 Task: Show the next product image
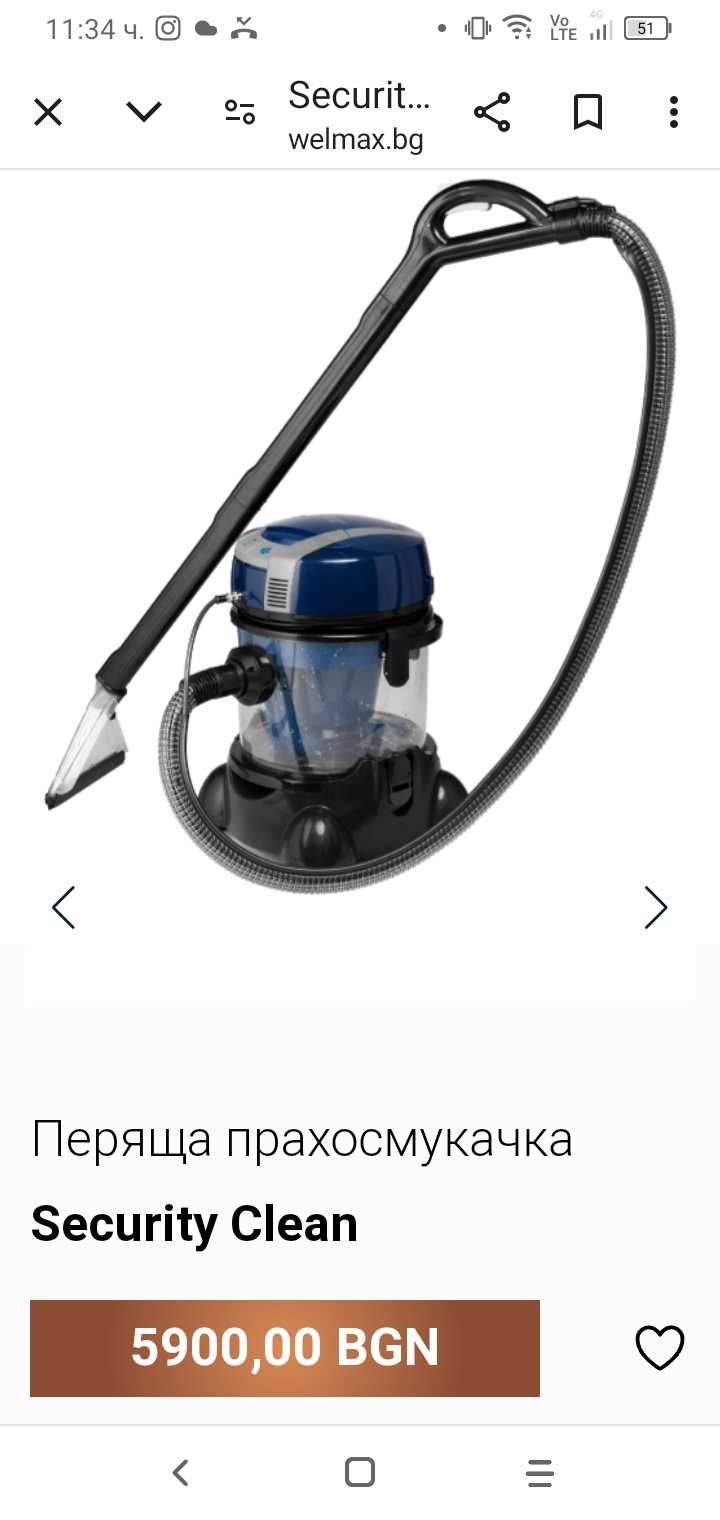point(655,908)
